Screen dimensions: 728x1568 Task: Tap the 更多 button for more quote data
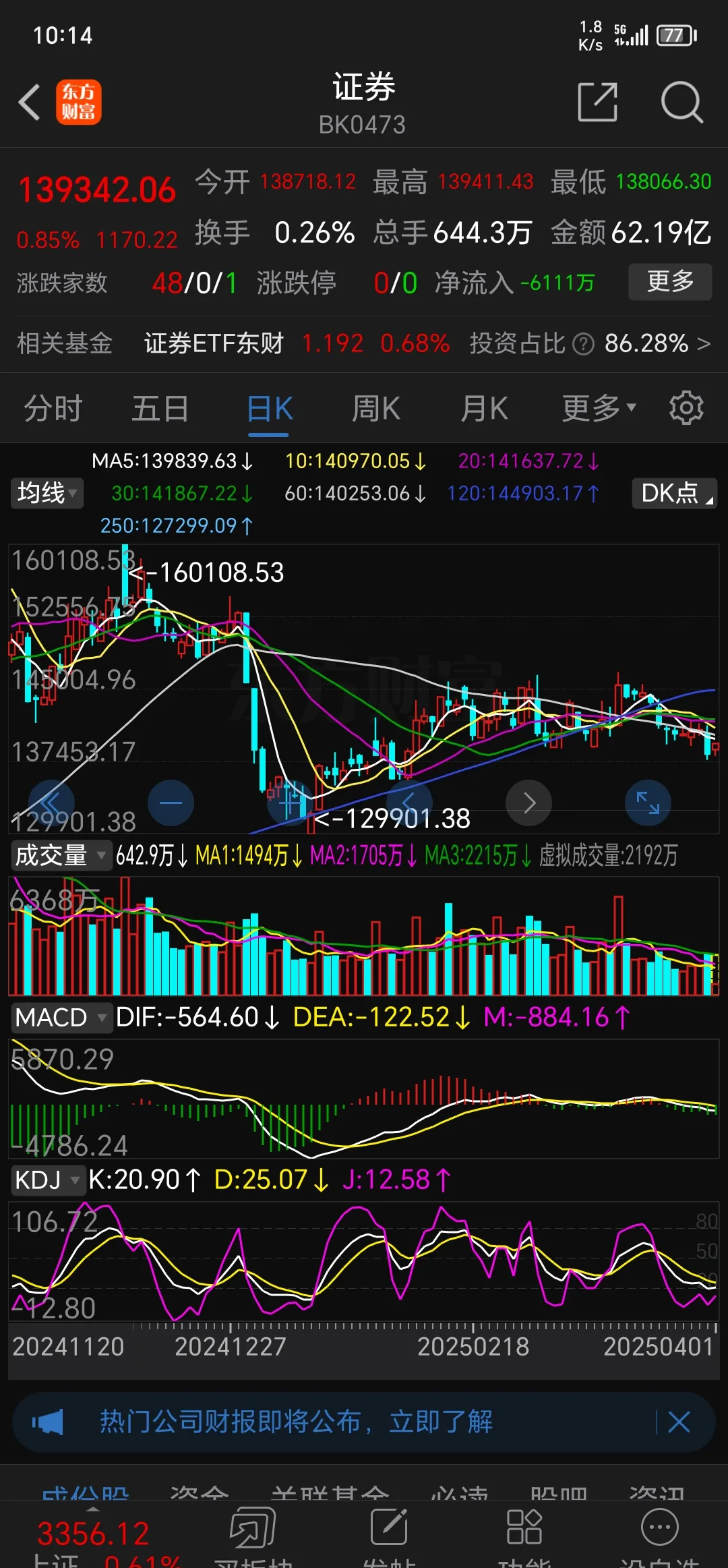(x=669, y=282)
